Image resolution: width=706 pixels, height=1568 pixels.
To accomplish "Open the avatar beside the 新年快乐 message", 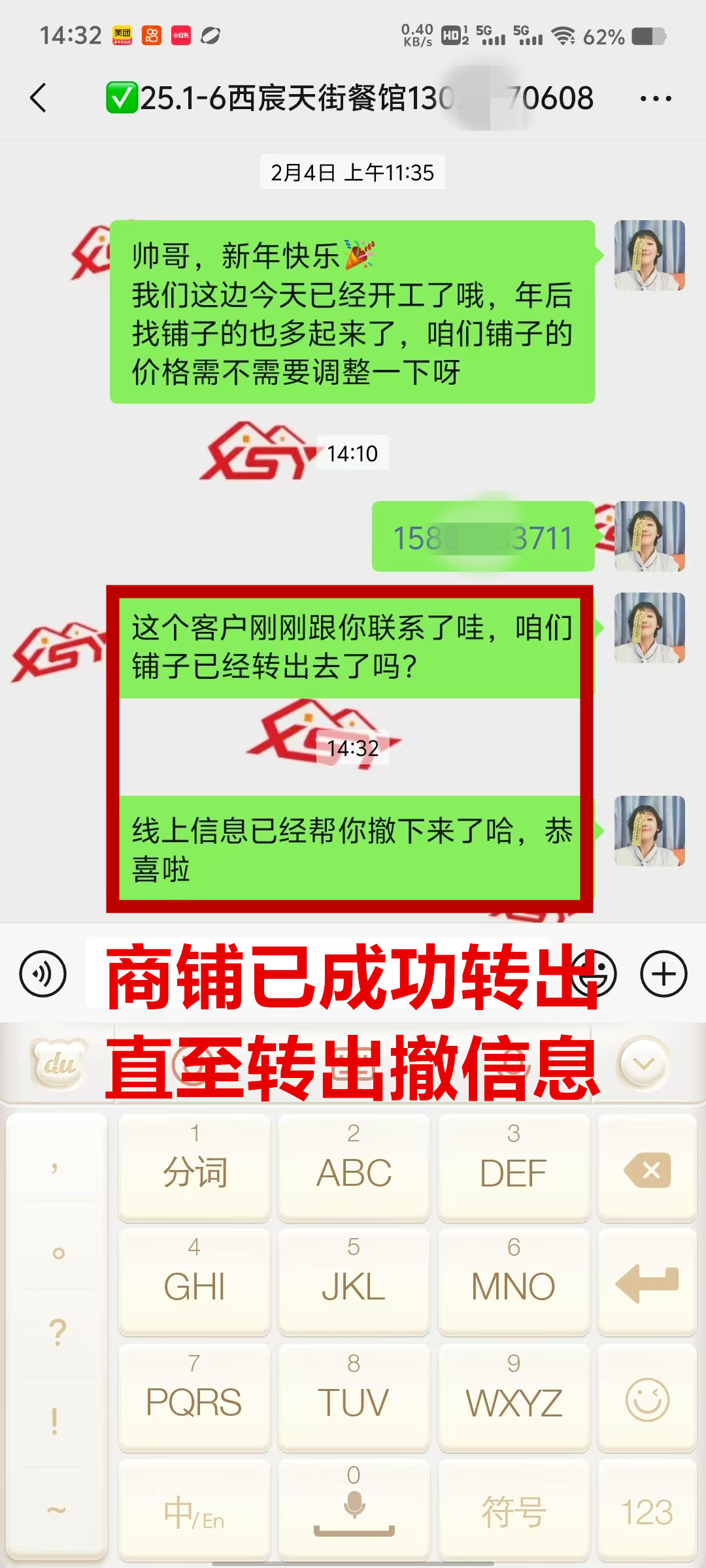I will tap(649, 255).
